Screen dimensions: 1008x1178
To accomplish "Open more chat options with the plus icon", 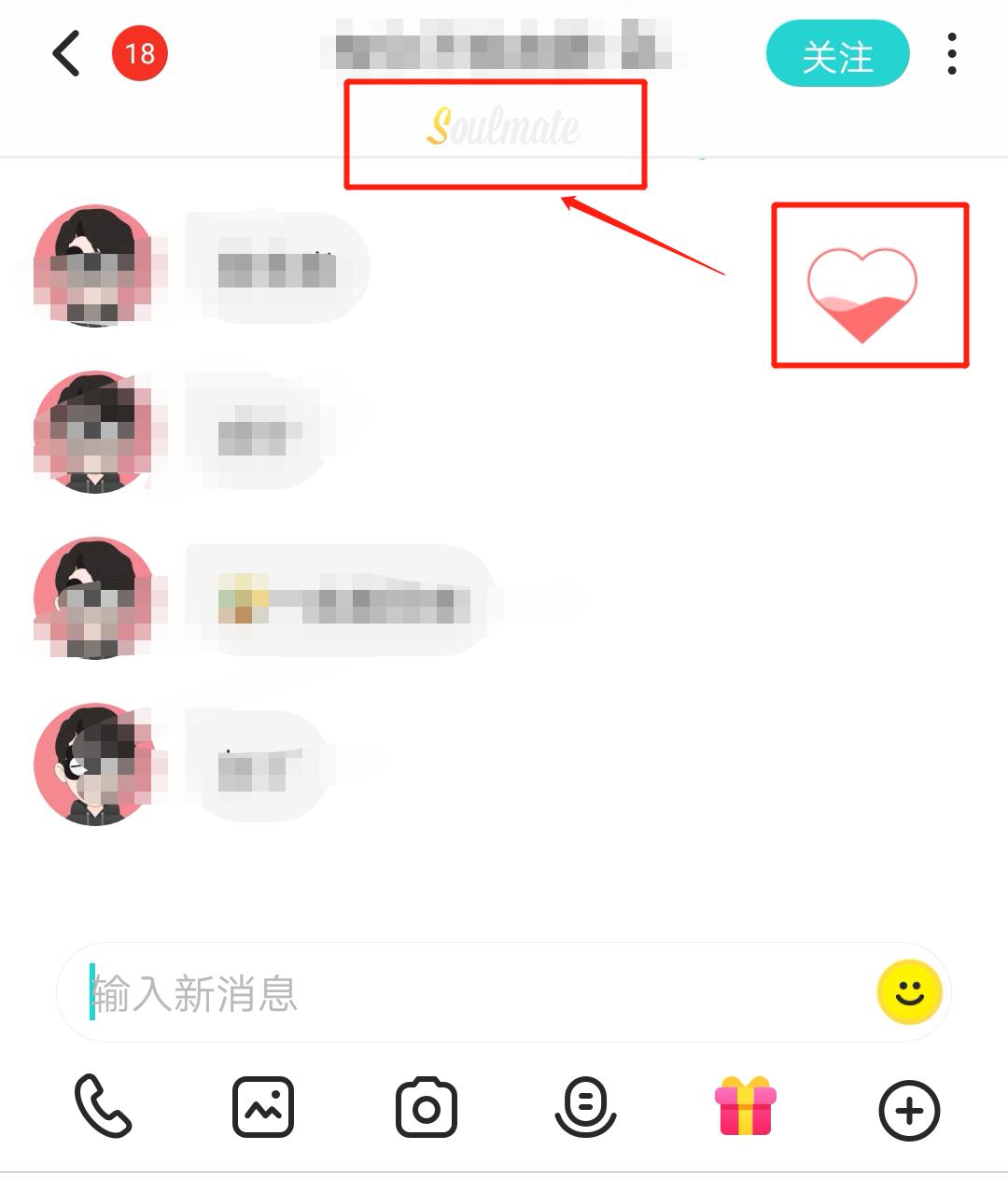I will 908,1111.
